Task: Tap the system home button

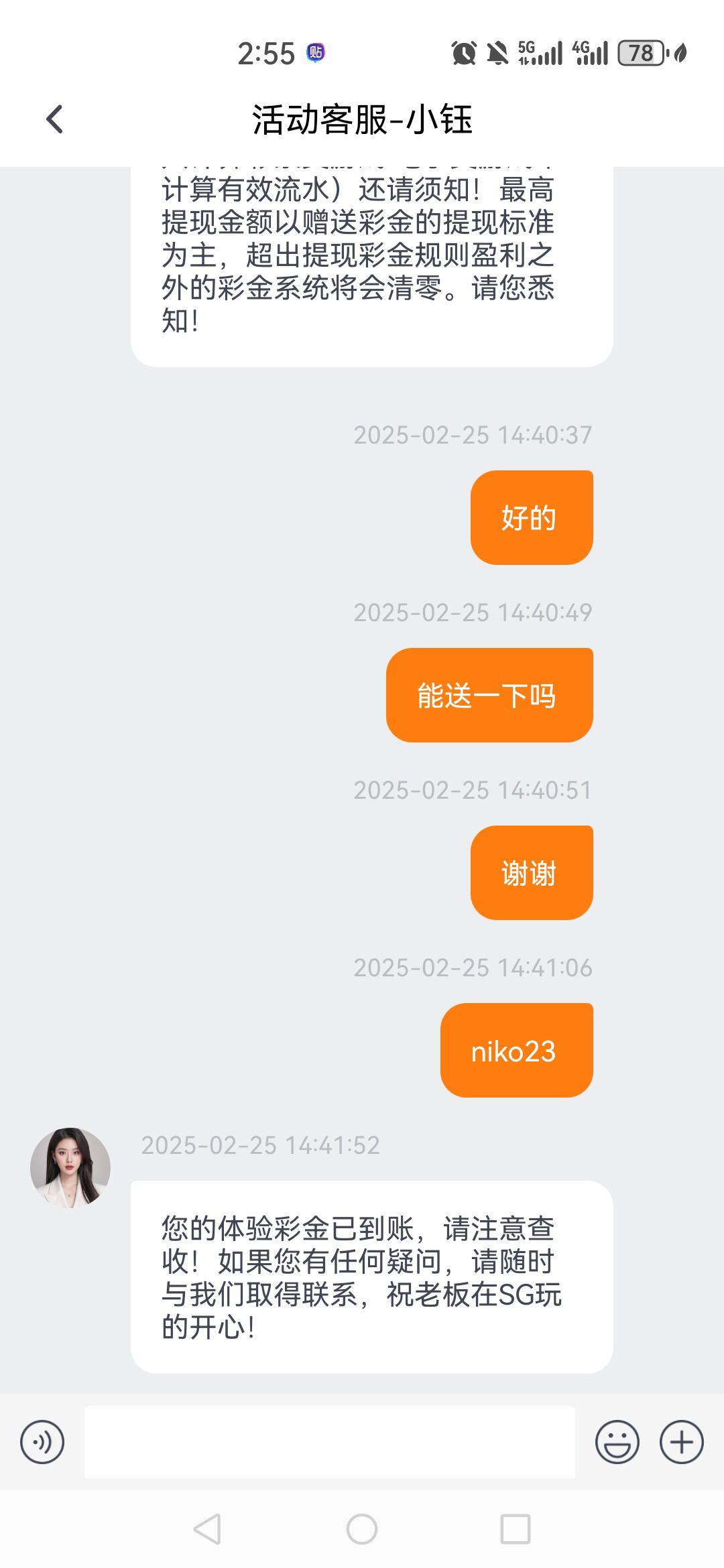Action: pyautogui.click(x=362, y=1529)
